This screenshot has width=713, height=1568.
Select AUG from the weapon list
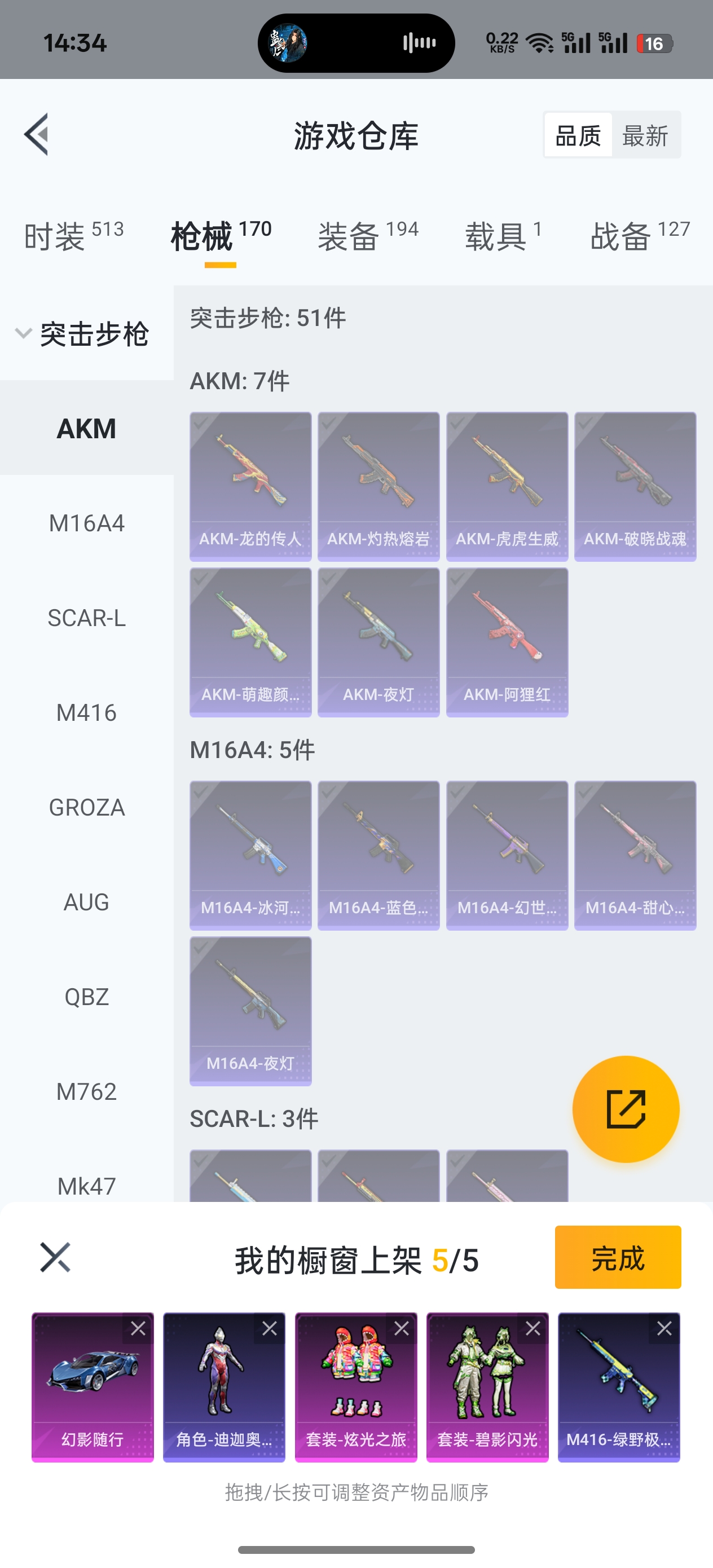pos(86,902)
